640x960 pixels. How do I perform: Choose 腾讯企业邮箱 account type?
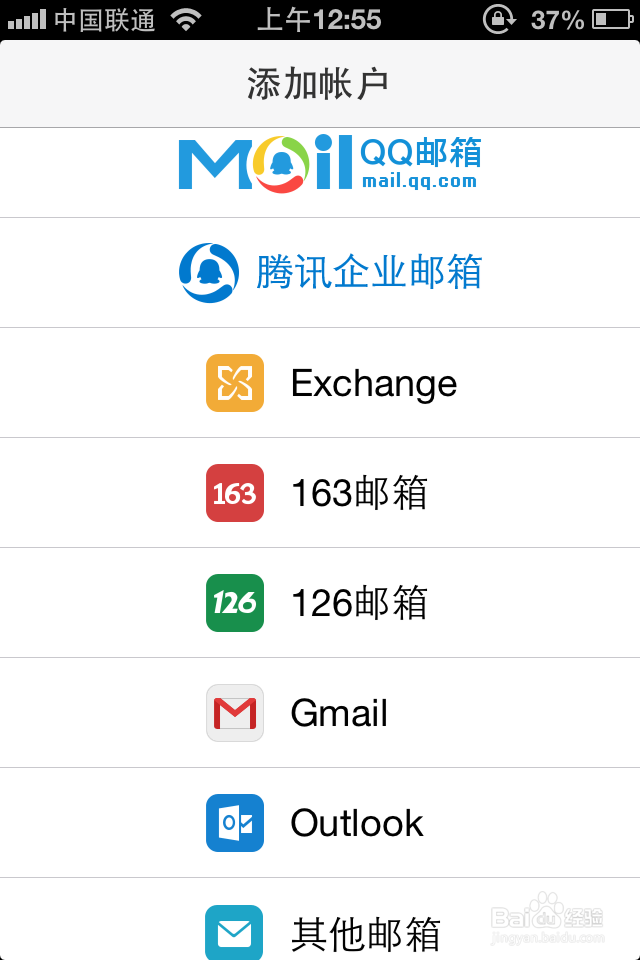tap(329, 272)
